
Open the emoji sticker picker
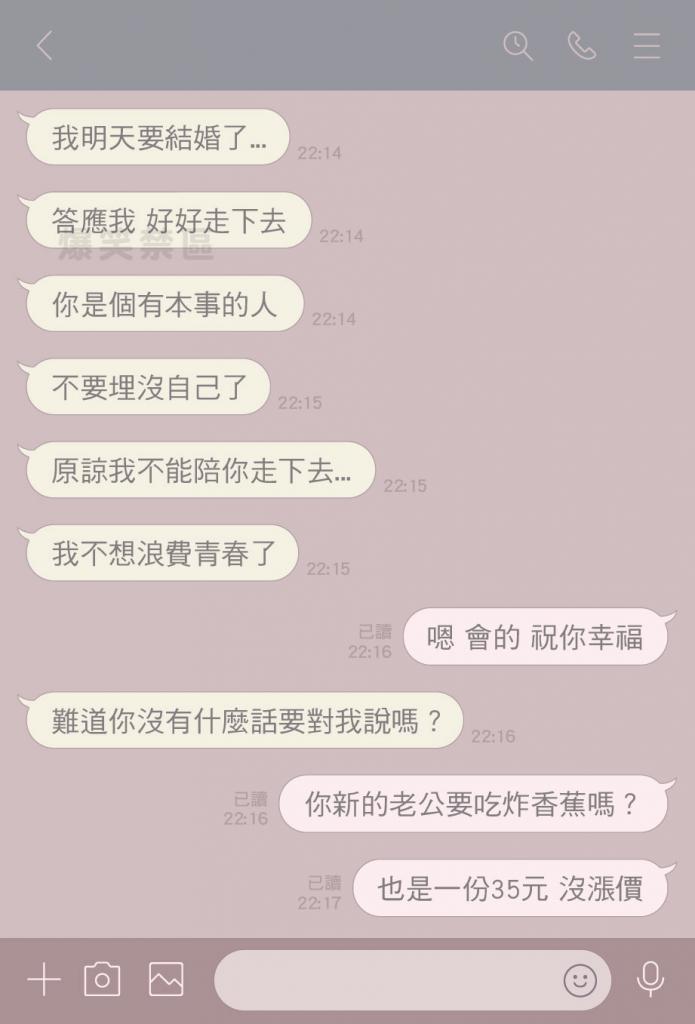(580, 980)
